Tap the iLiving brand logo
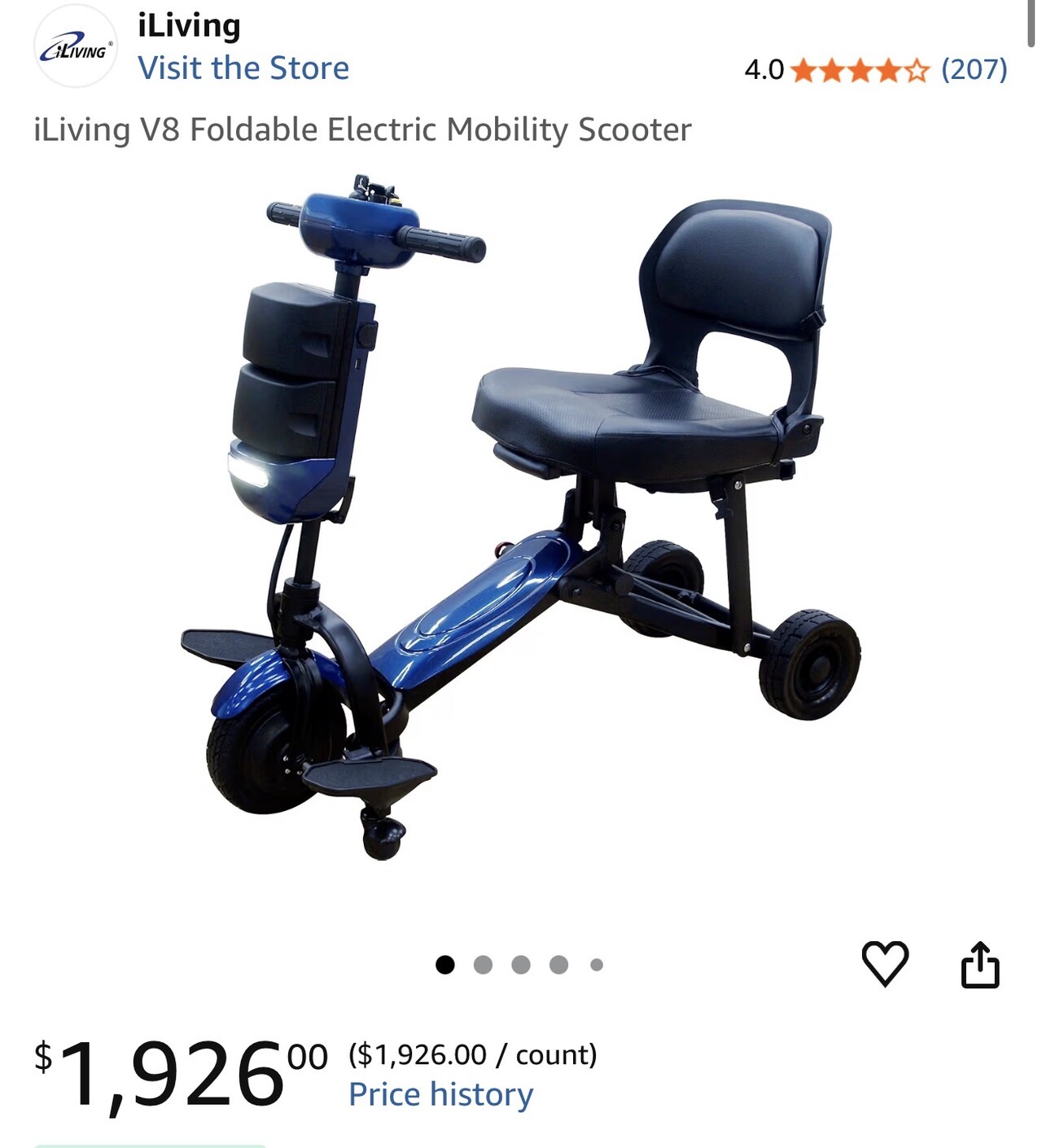This screenshot has height=1148, width=1042. pyautogui.click(x=75, y=48)
